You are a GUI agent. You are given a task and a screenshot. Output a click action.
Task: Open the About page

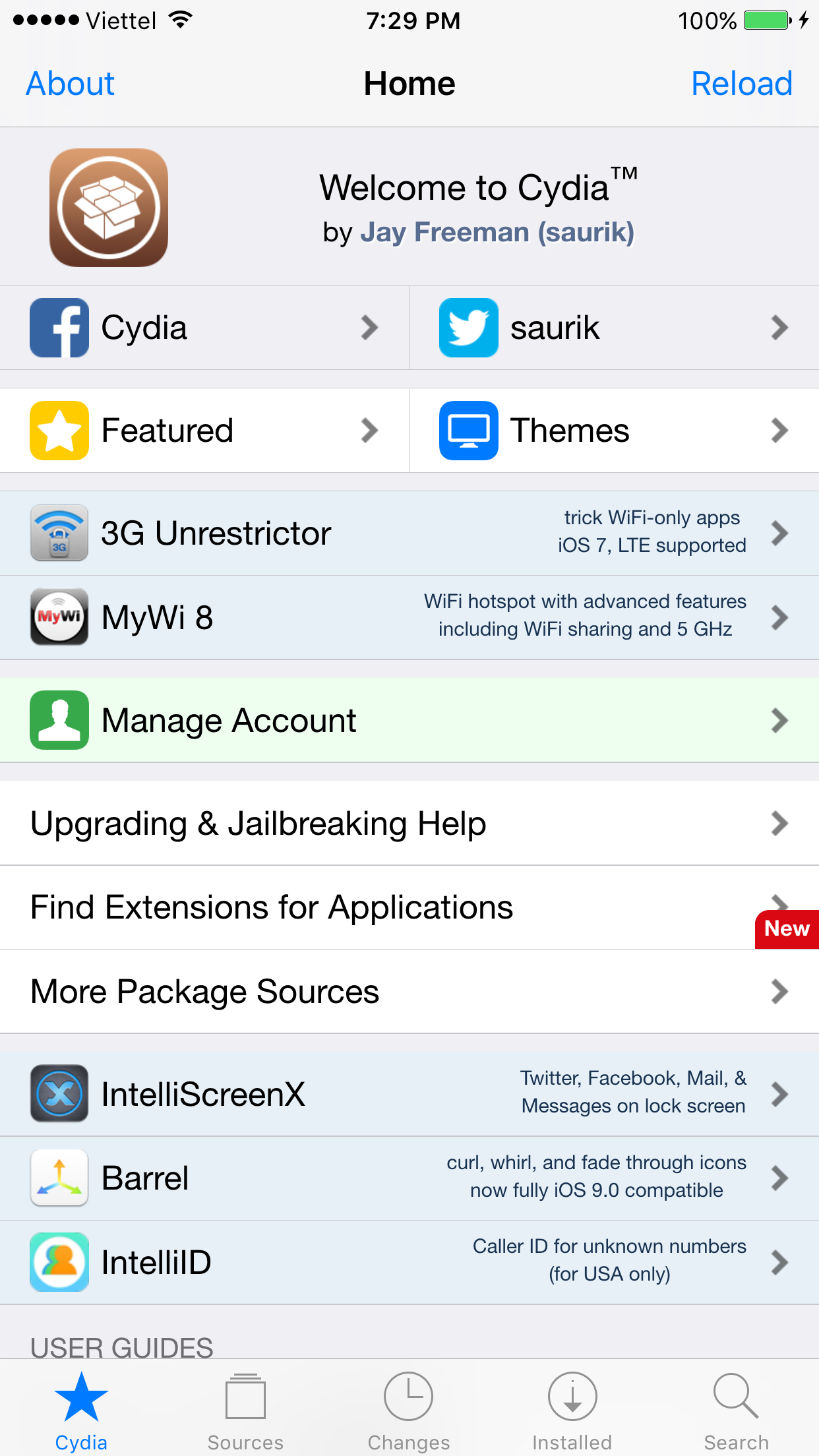pos(70,84)
